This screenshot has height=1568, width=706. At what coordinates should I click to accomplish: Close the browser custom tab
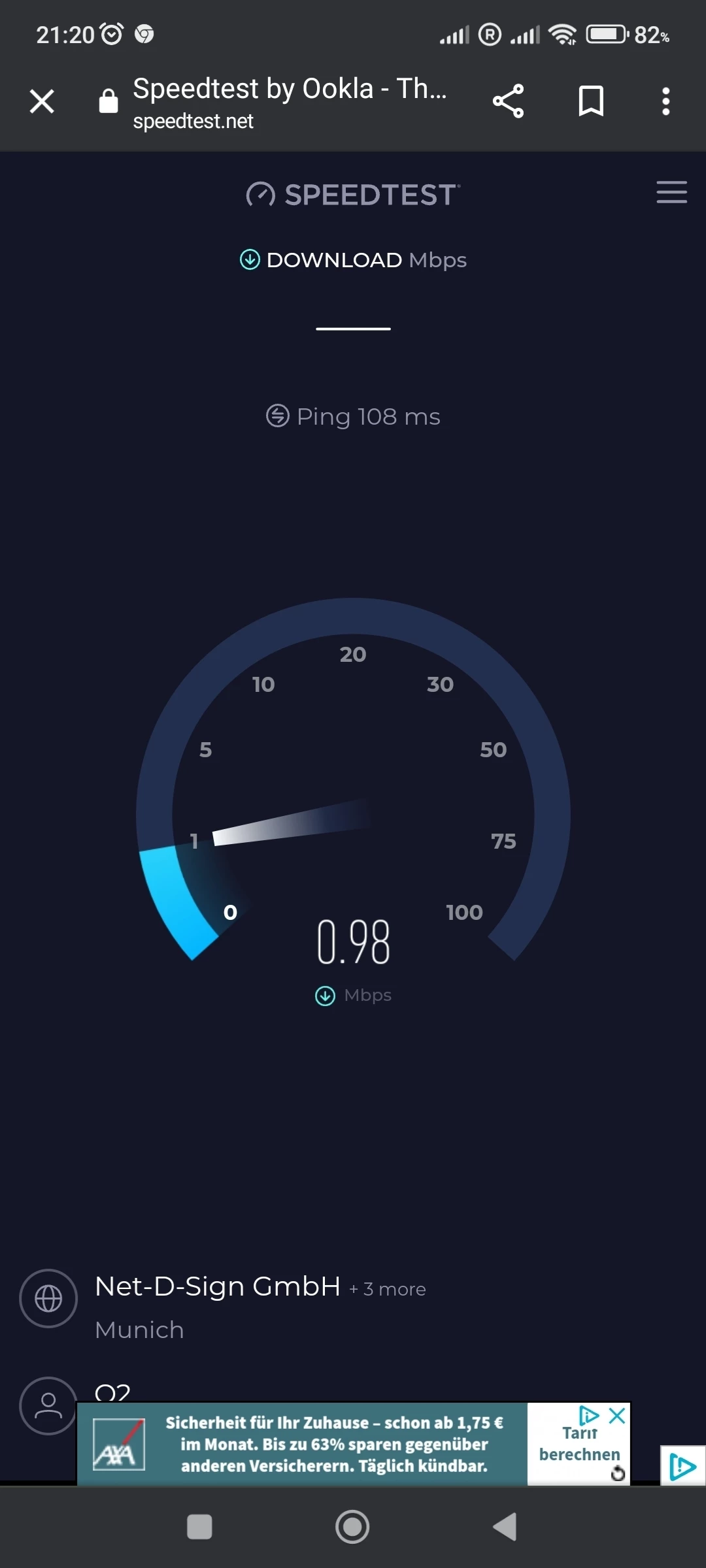[42, 101]
